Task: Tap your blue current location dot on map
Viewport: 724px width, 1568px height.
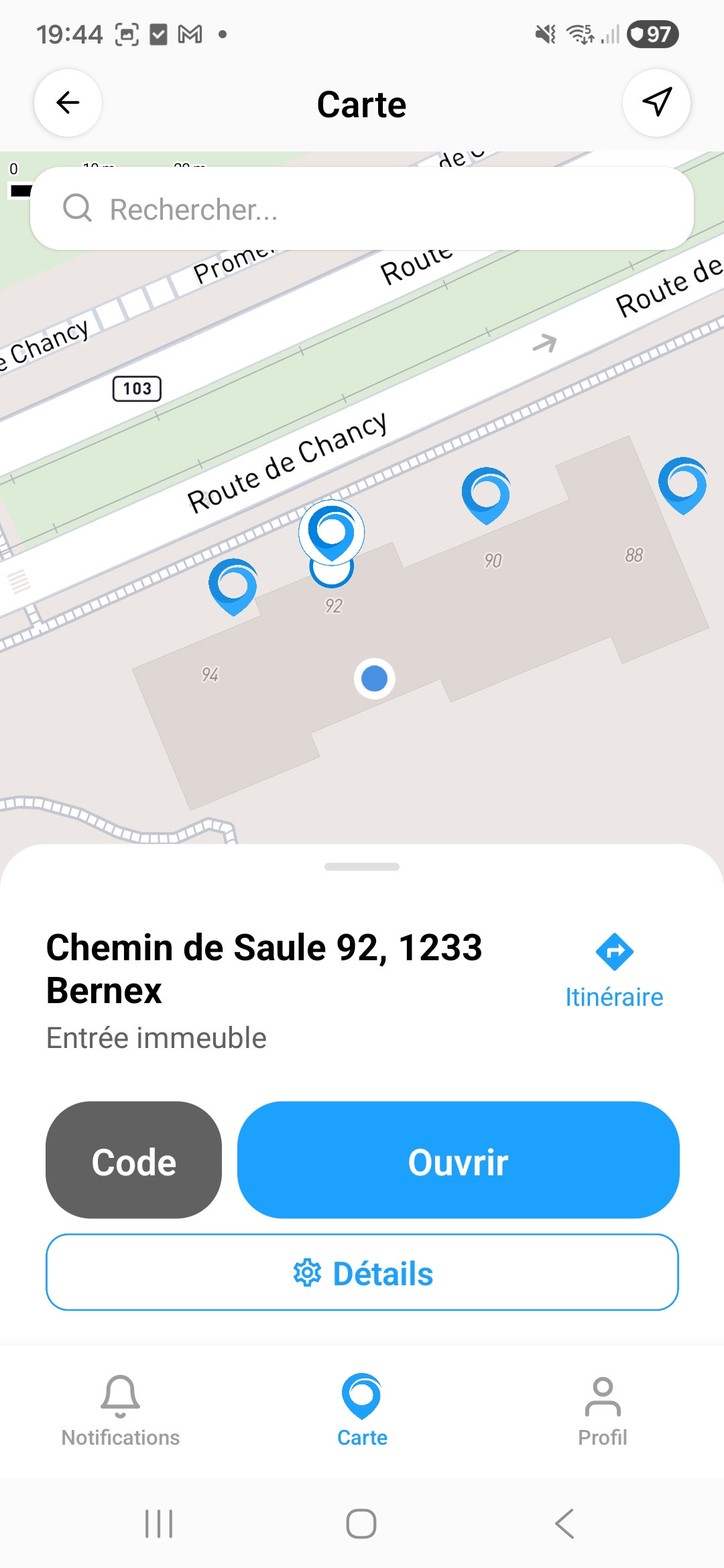Action: 374,678
